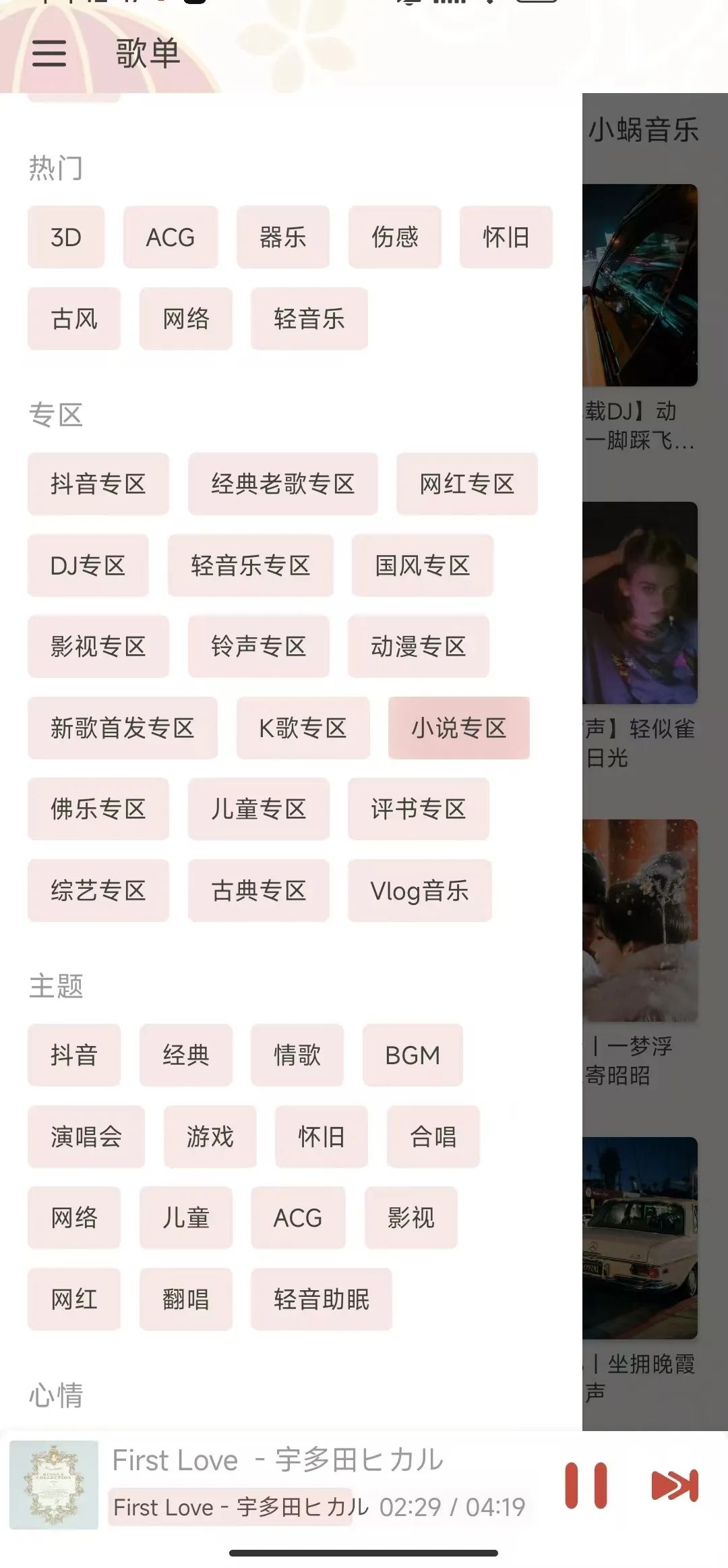The height and width of the screenshot is (1568, 728).
Task: Choose 翻唱 theme chip
Action: (x=186, y=1300)
